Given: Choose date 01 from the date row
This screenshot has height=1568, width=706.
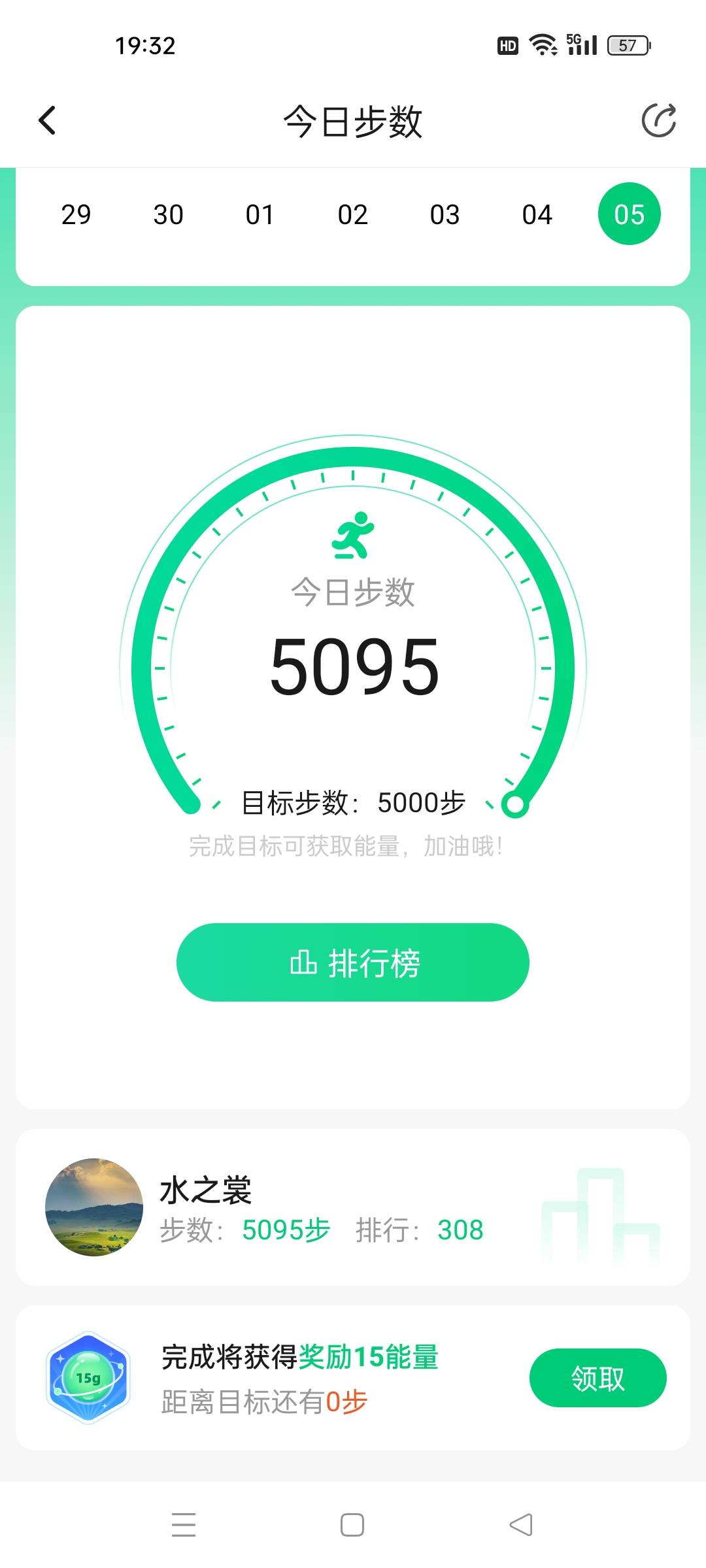Looking at the screenshot, I should point(260,214).
